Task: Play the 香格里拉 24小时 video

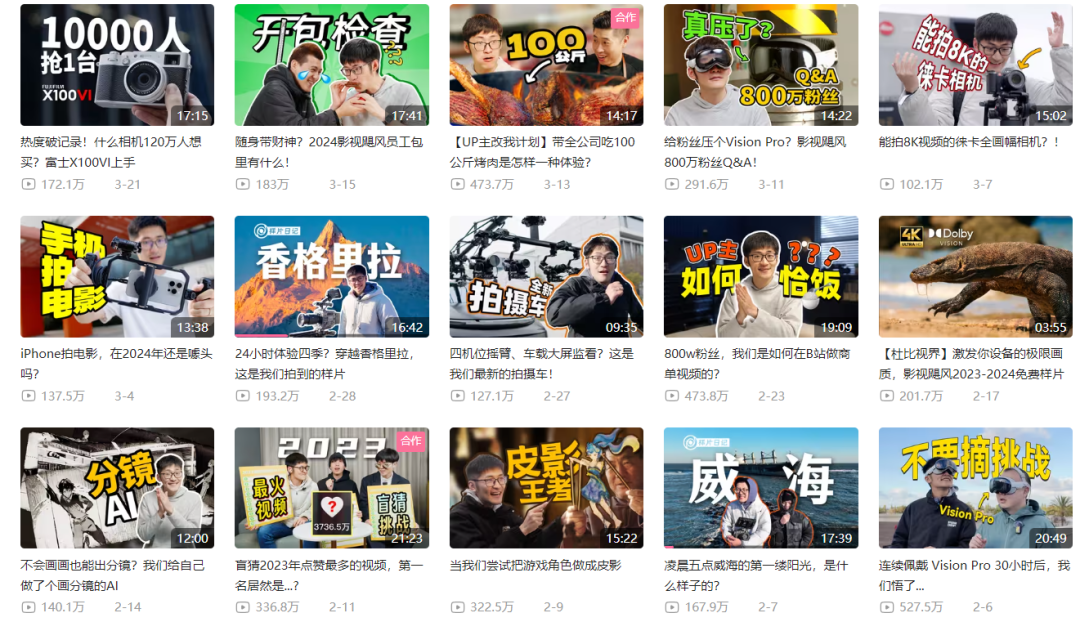Action: (x=331, y=277)
